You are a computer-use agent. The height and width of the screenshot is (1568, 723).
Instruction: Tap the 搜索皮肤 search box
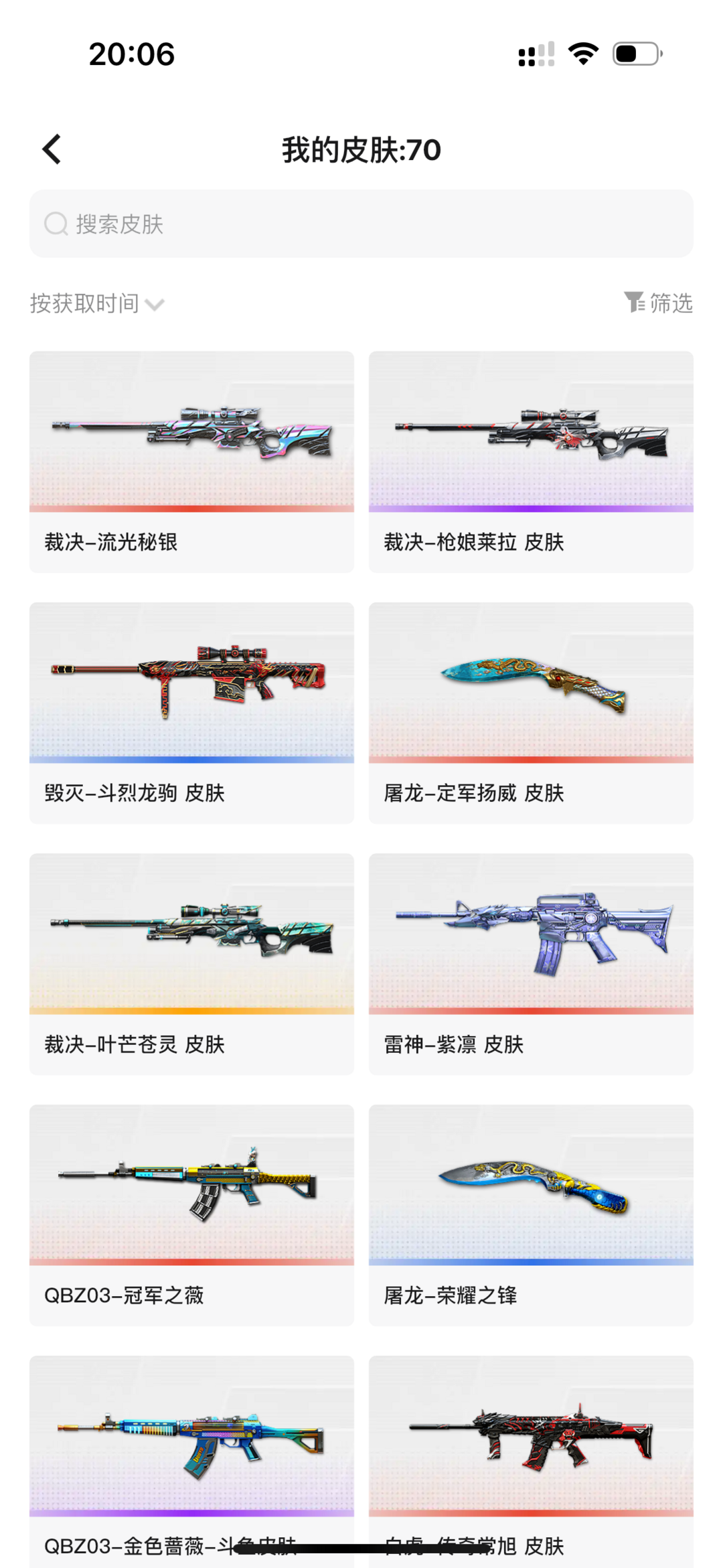(x=361, y=224)
